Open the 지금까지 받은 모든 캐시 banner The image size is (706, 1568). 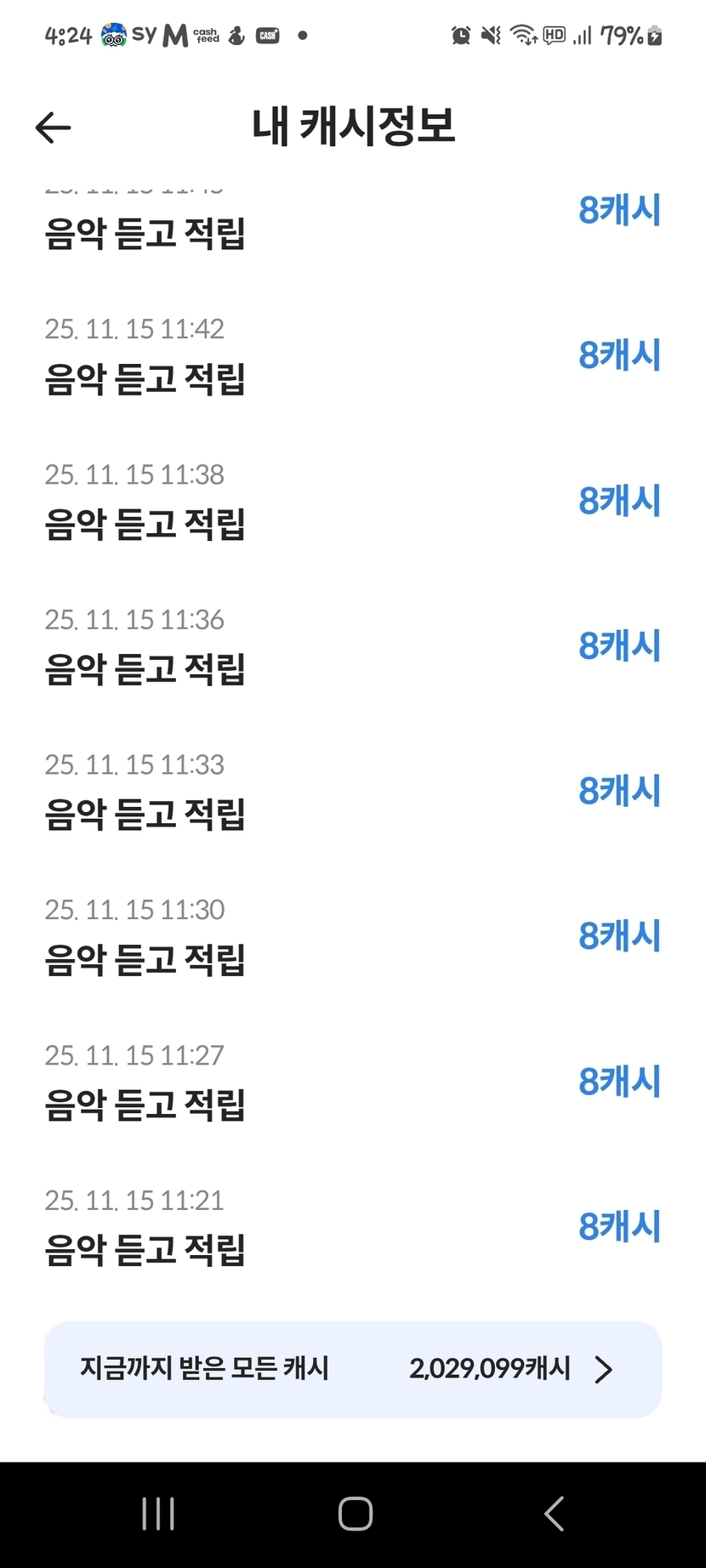click(x=353, y=1369)
